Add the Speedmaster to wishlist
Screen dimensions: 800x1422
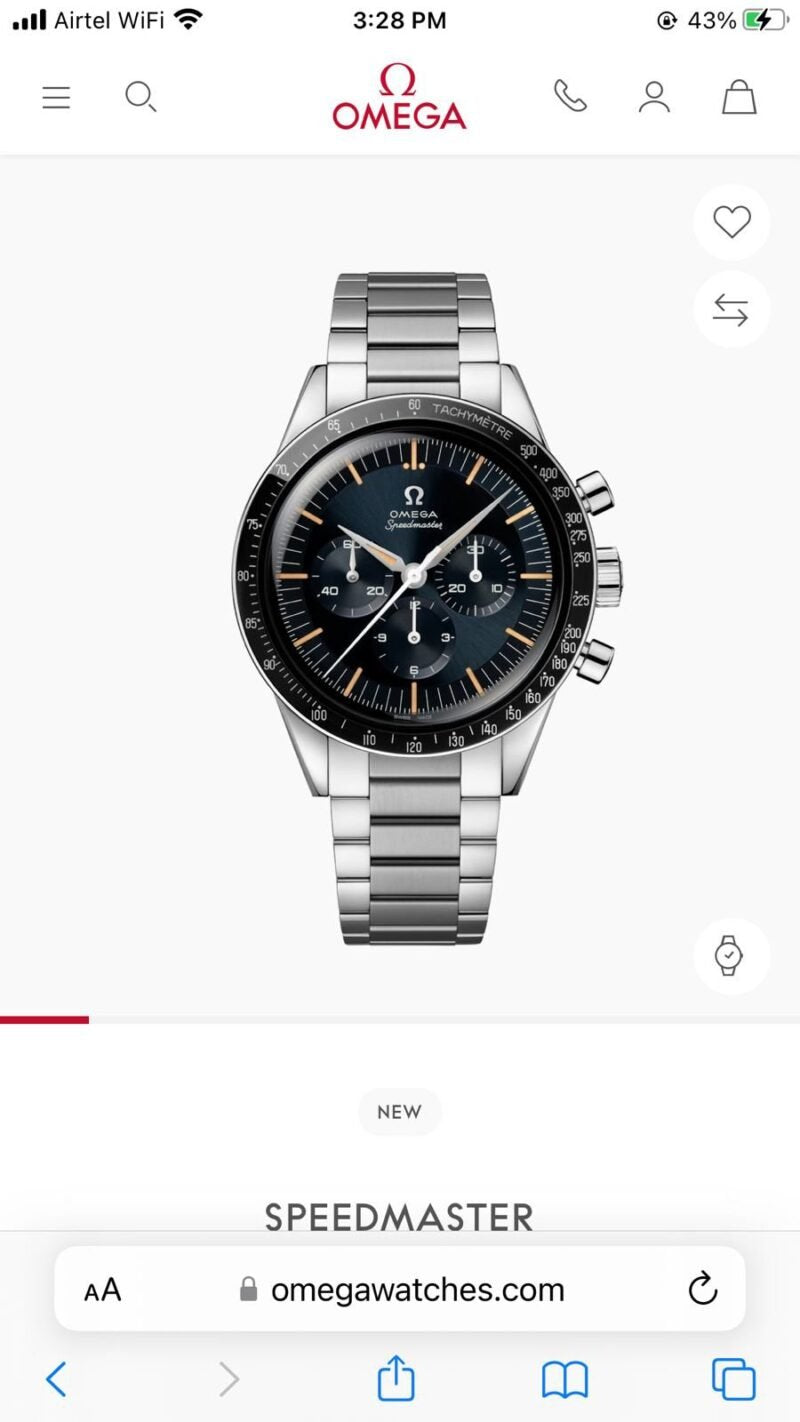(731, 222)
